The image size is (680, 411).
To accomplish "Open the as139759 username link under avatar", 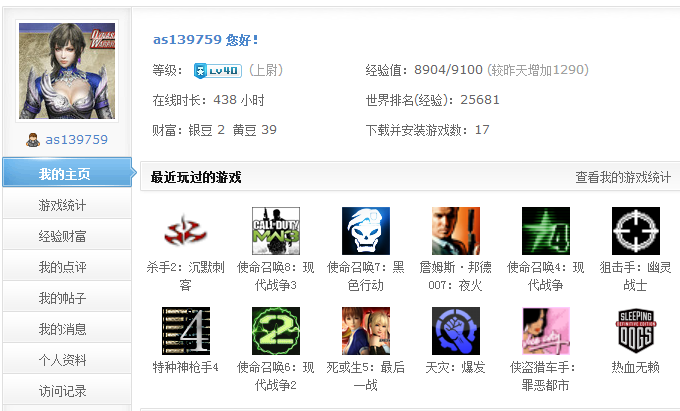I will coord(76,139).
